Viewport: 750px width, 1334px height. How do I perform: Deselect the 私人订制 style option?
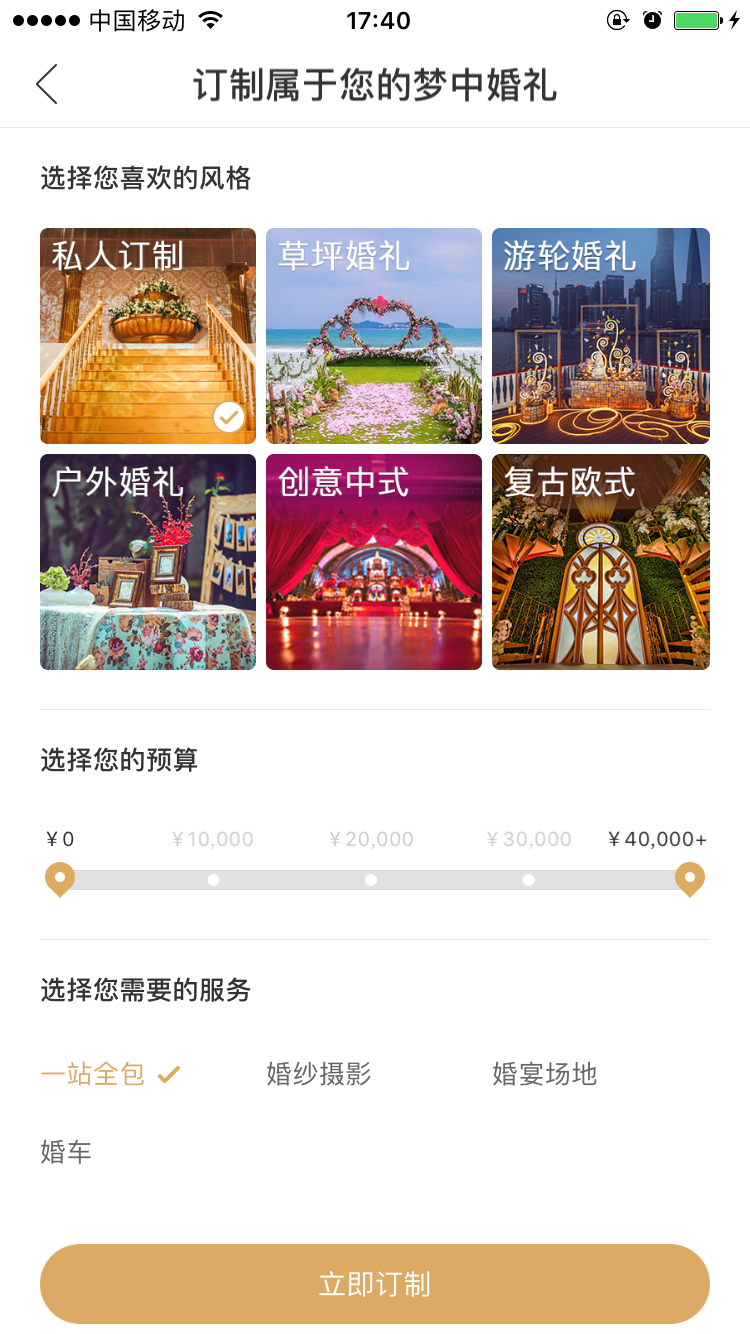[x=147, y=336]
